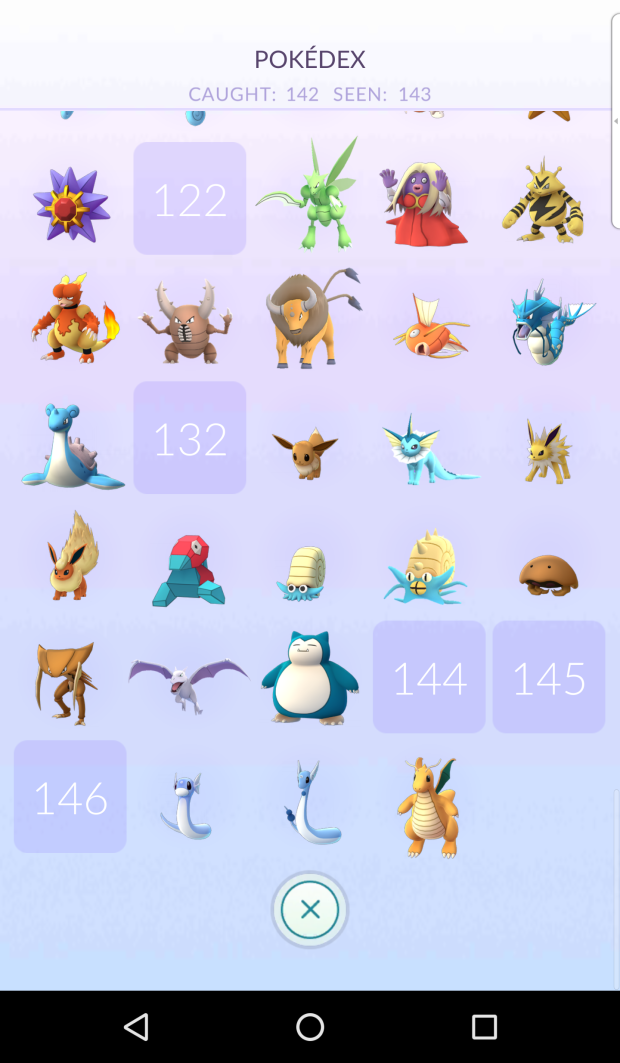
Task: Tap the empty slot numbered 132
Action: pos(190,438)
